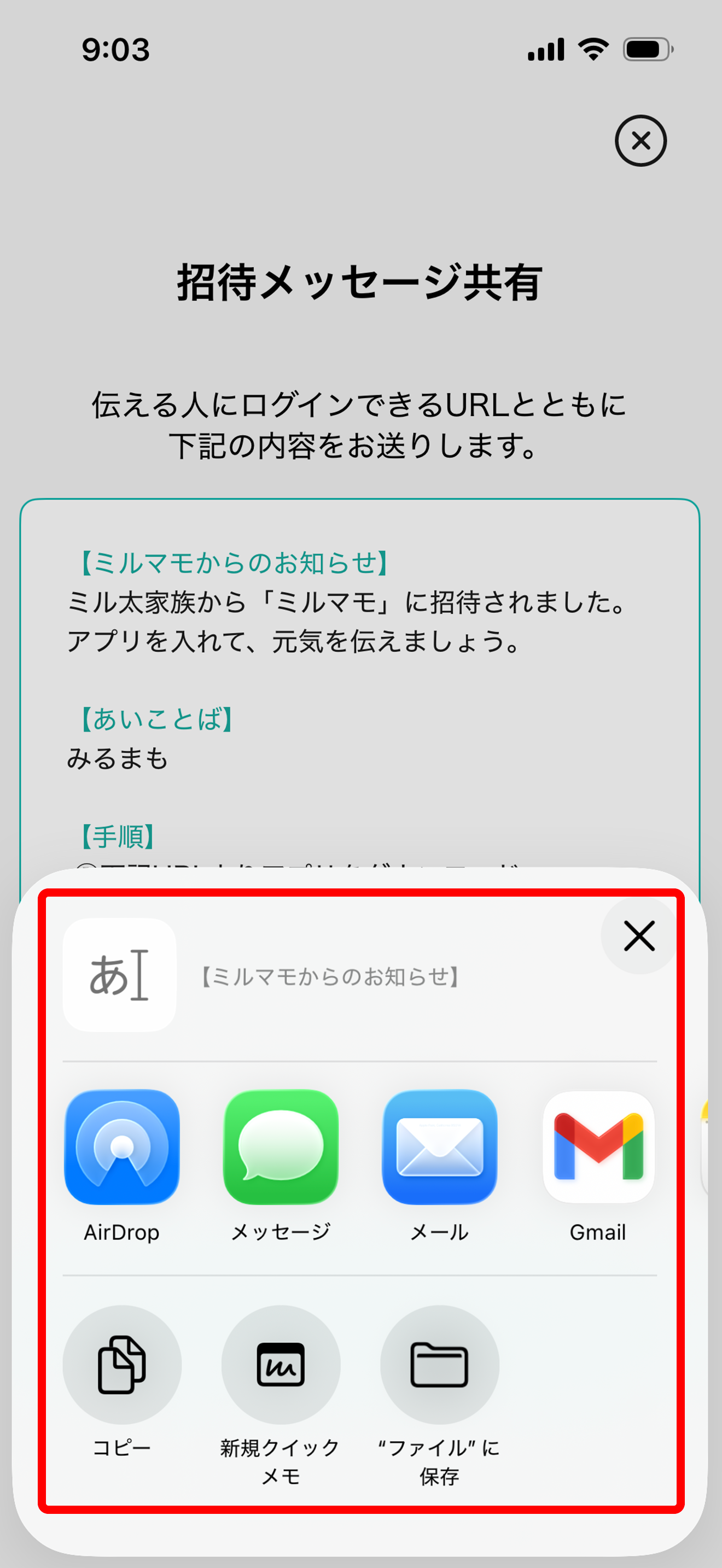Share the invitation via AirDrop
This screenshot has height=1568, width=722.
tap(122, 1147)
